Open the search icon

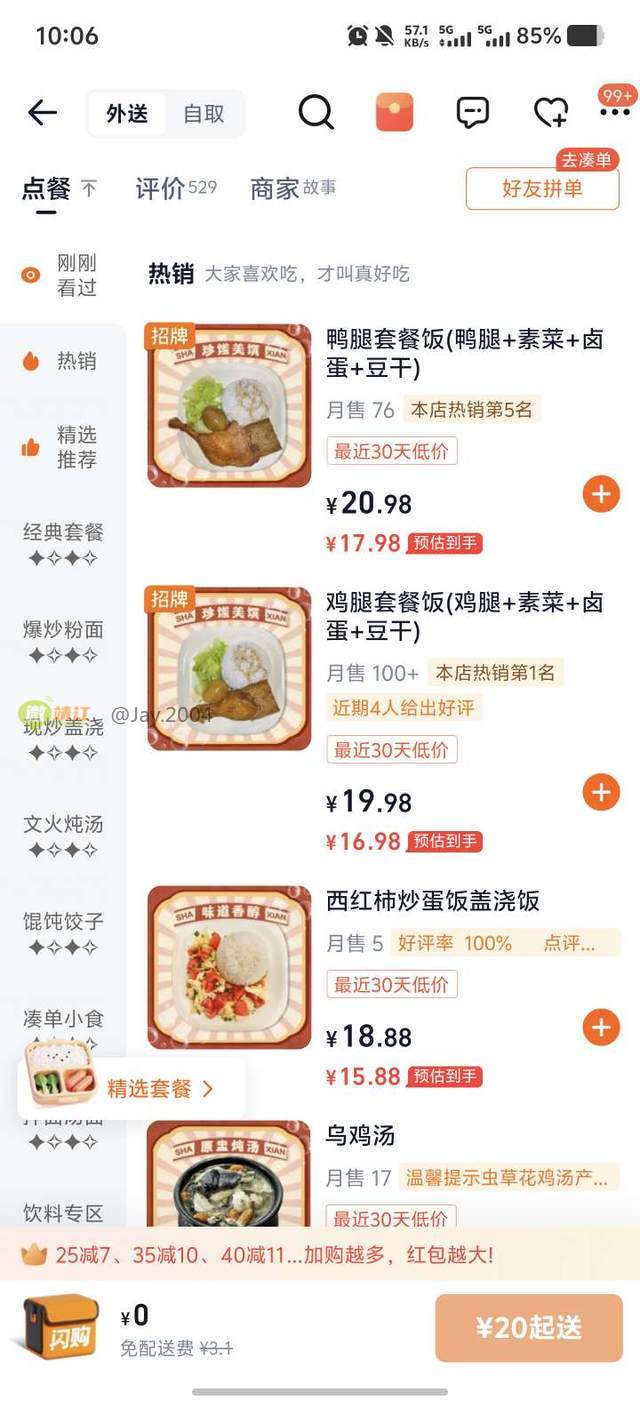pyautogui.click(x=316, y=113)
